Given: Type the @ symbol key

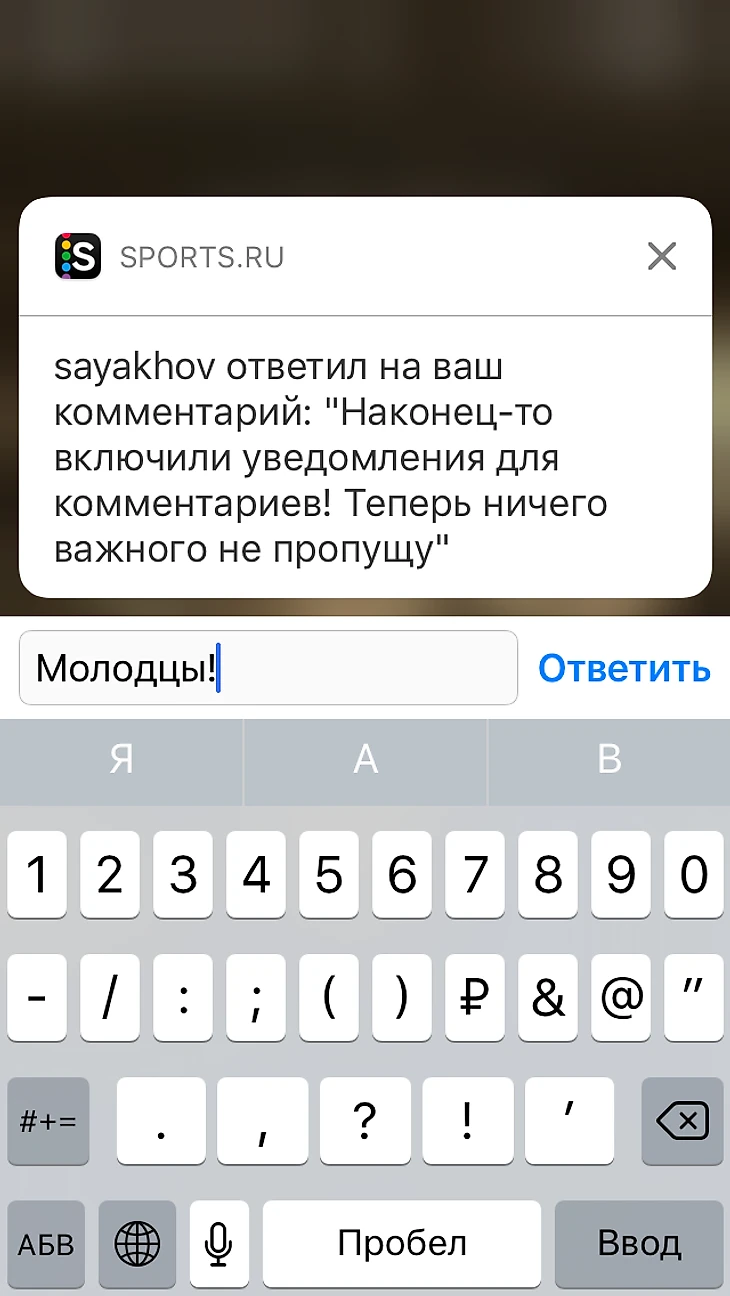Looking at the screenshot, I should pos(621,998).
